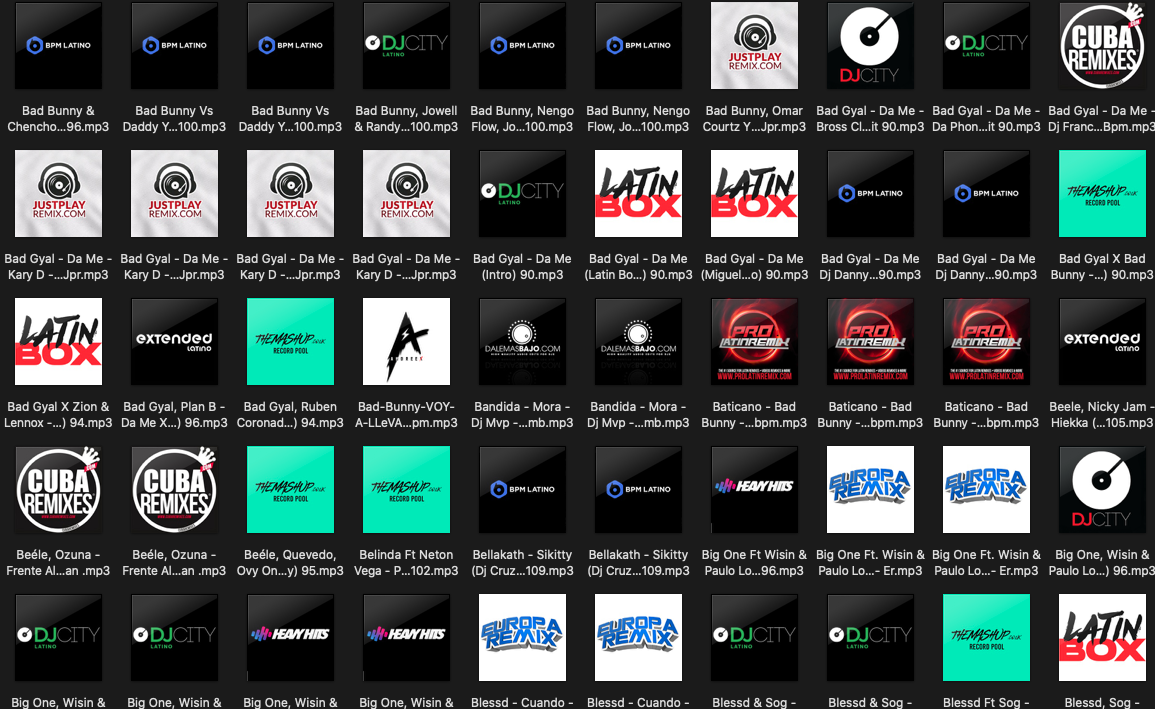
Task: Select Bad Gyal Da Me Dj Franc Bpm.mp3
Action: click(1102, 45)
